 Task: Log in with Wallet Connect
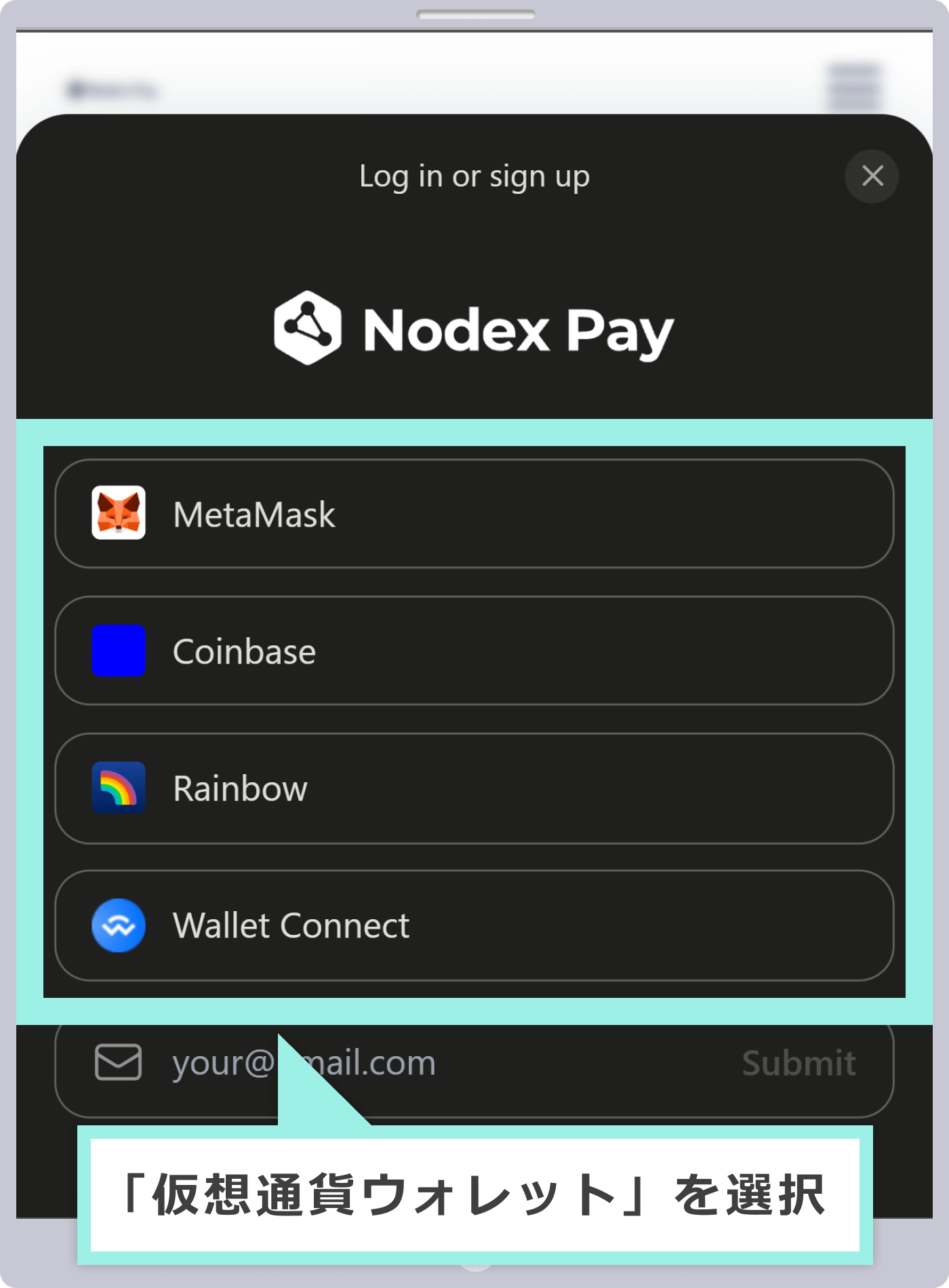(x=474, y=926)
